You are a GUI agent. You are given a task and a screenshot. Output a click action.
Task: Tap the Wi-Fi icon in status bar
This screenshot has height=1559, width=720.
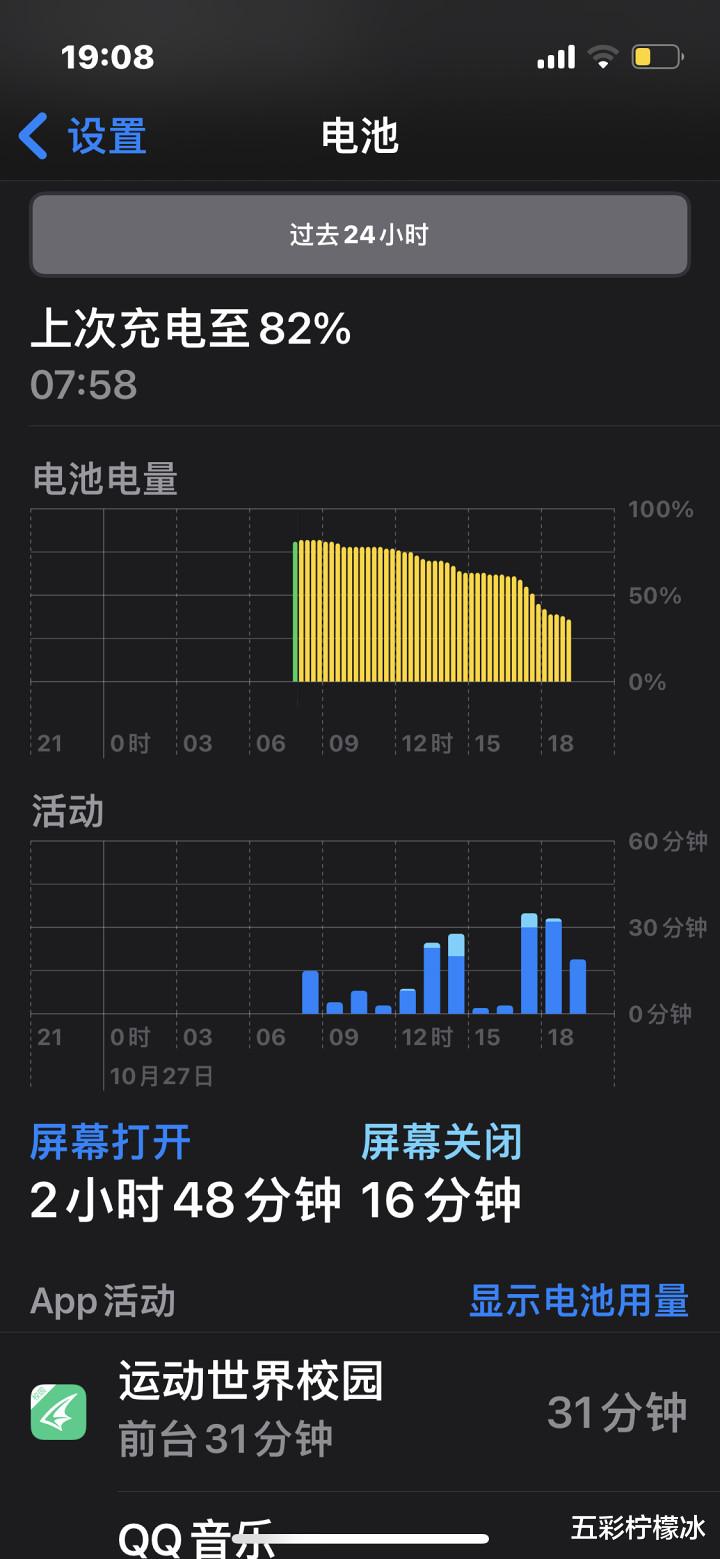[601, 57]
